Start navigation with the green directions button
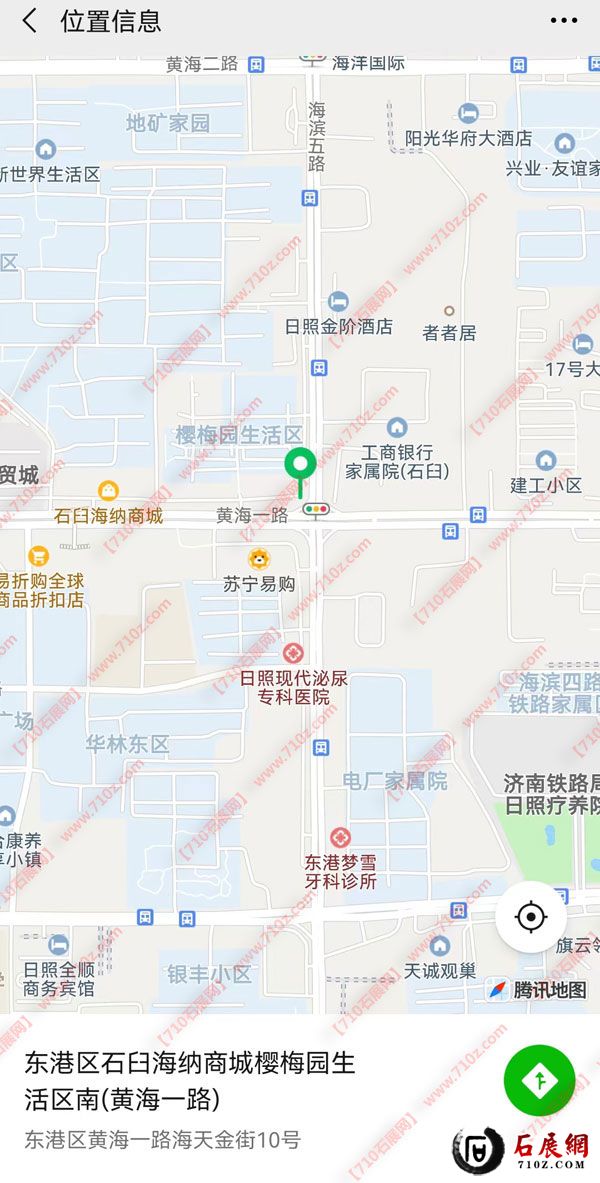The image size is (600, 1183). click(539, 1080)
